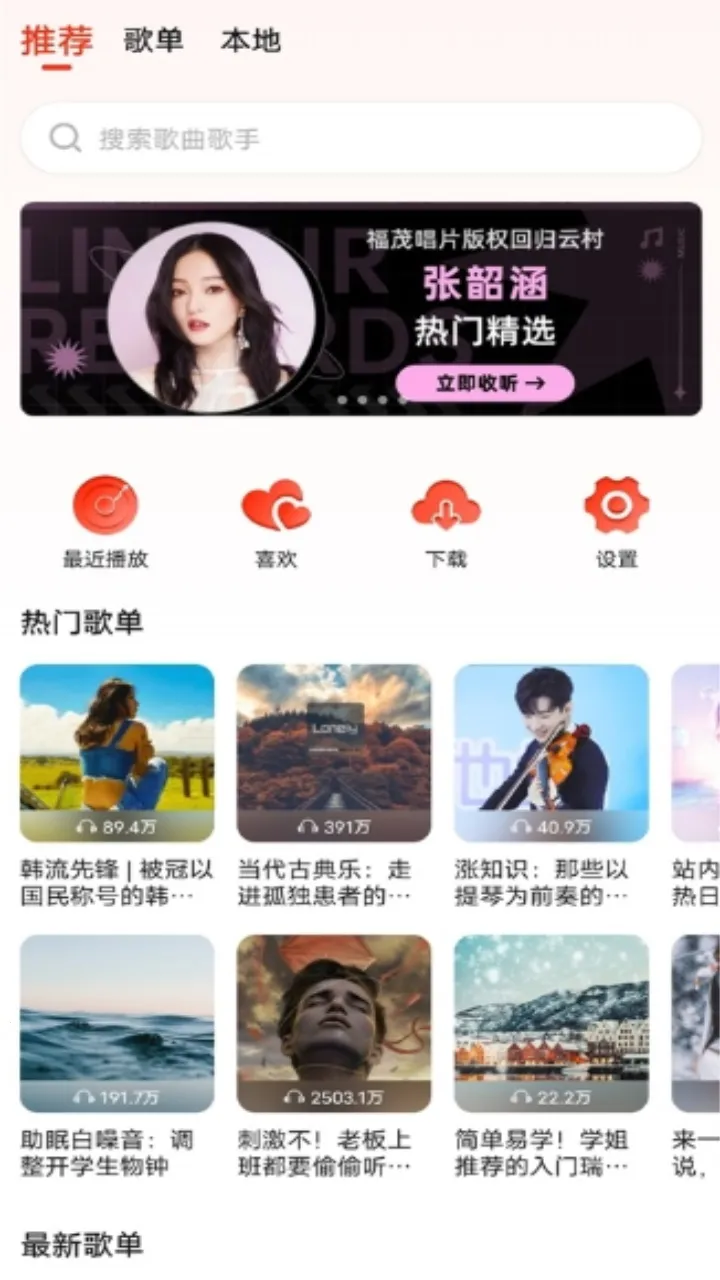Open the 简单易学 playlist card
The width and height of the screenshot is (720, 1280).
[x=551, y=1023]
